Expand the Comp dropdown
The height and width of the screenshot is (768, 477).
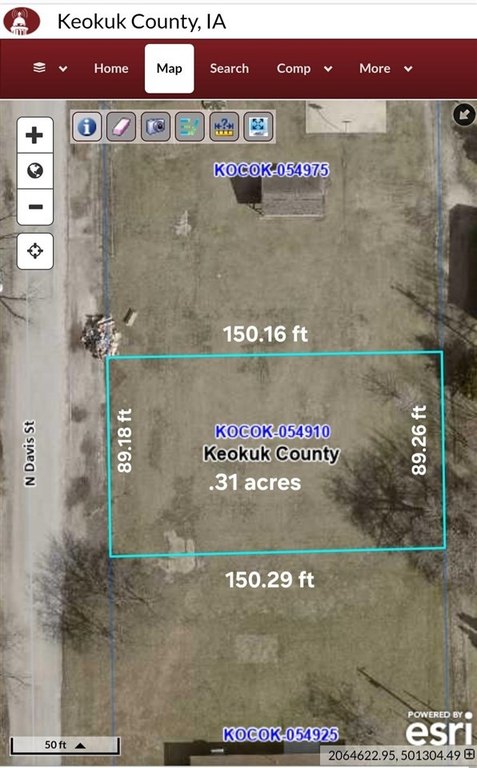[305, 69]
